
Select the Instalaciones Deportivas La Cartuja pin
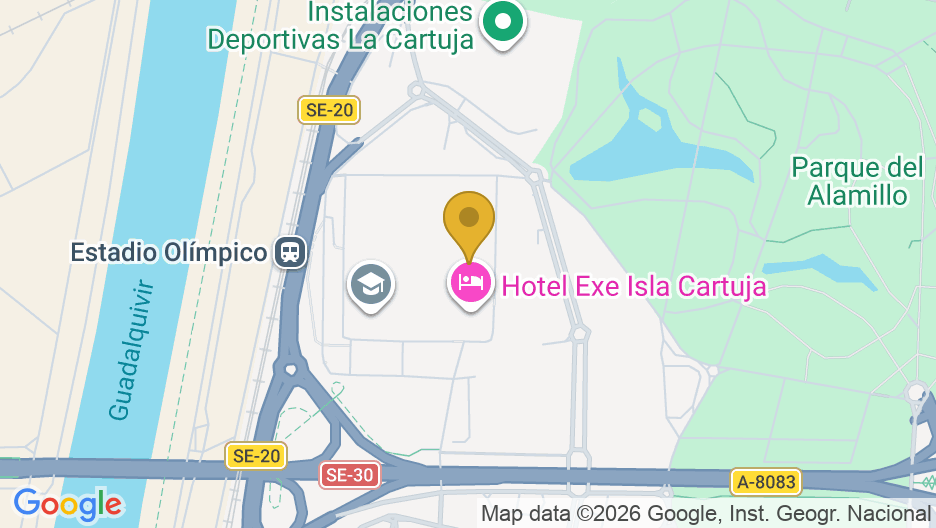click(502, 20)
